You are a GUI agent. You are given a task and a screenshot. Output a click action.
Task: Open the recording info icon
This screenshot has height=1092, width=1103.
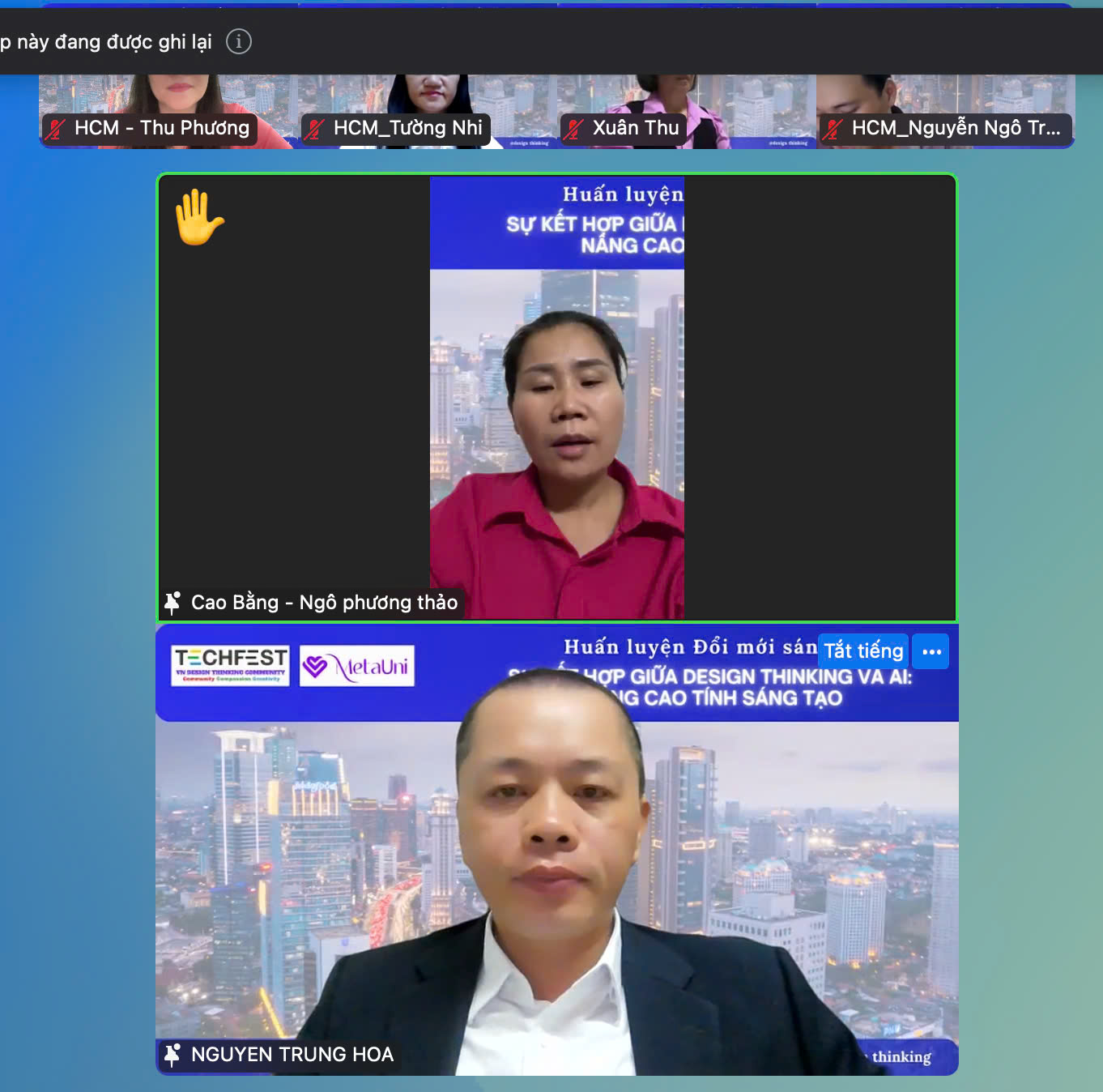(238, 41)
